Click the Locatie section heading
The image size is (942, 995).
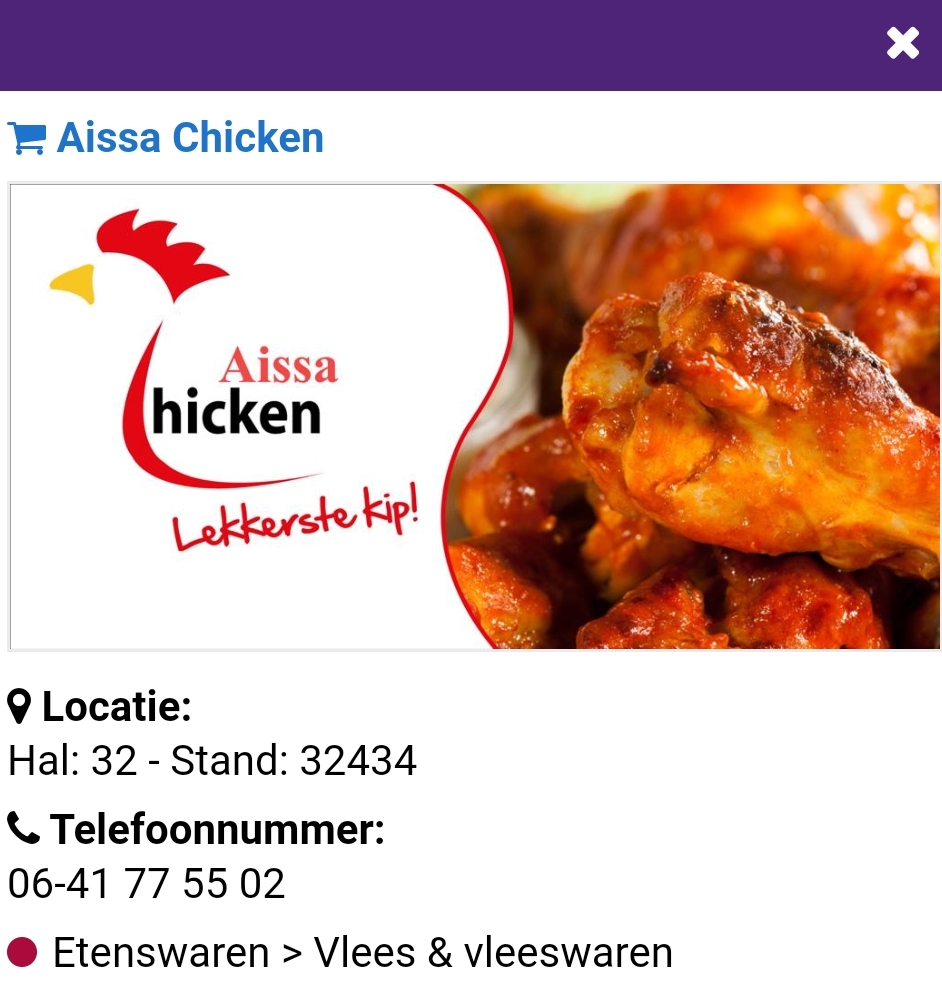click(x=116, y=706)
